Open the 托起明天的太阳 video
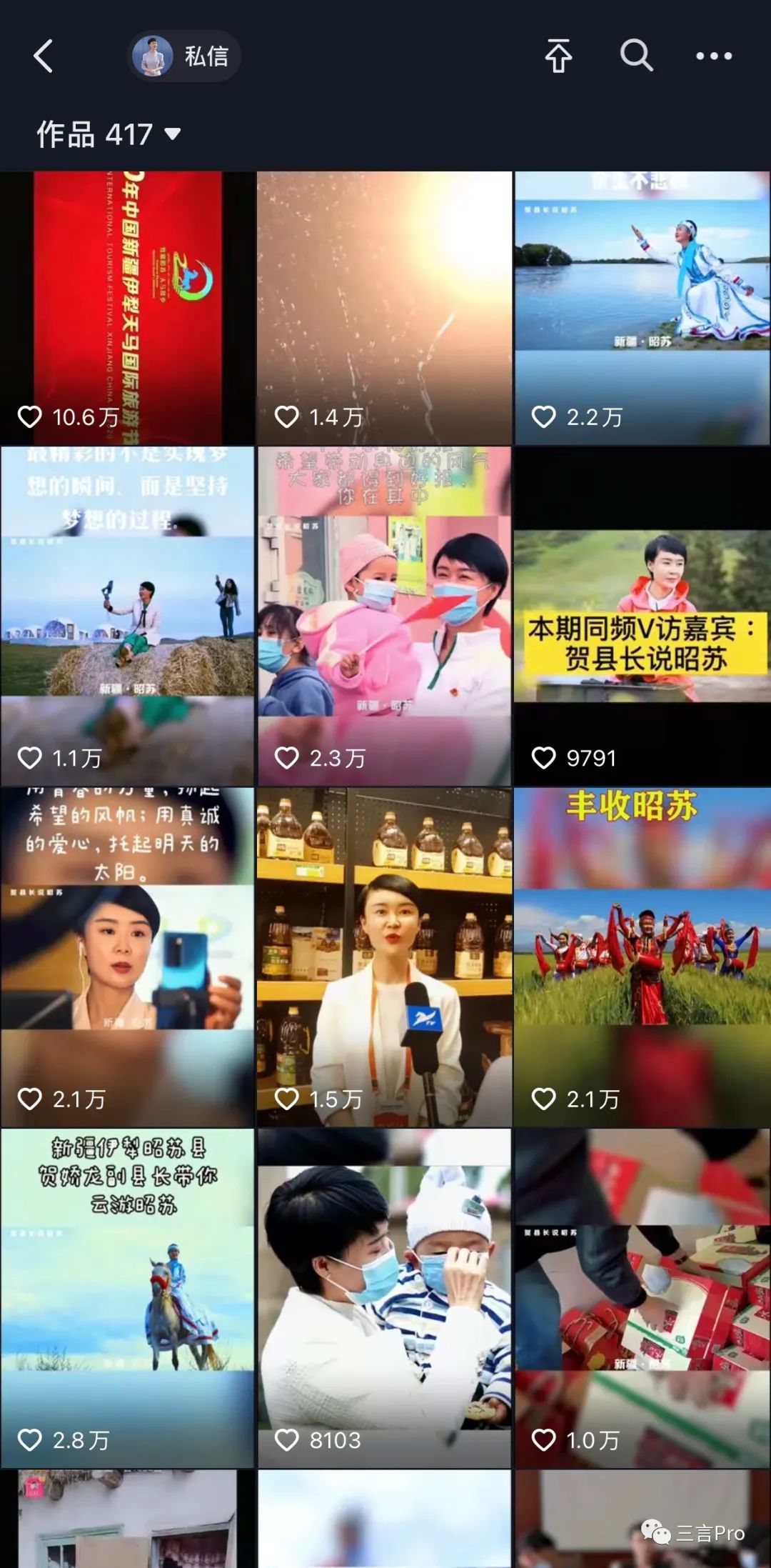This screenshot has height=1568, width=771. point(128,957)
